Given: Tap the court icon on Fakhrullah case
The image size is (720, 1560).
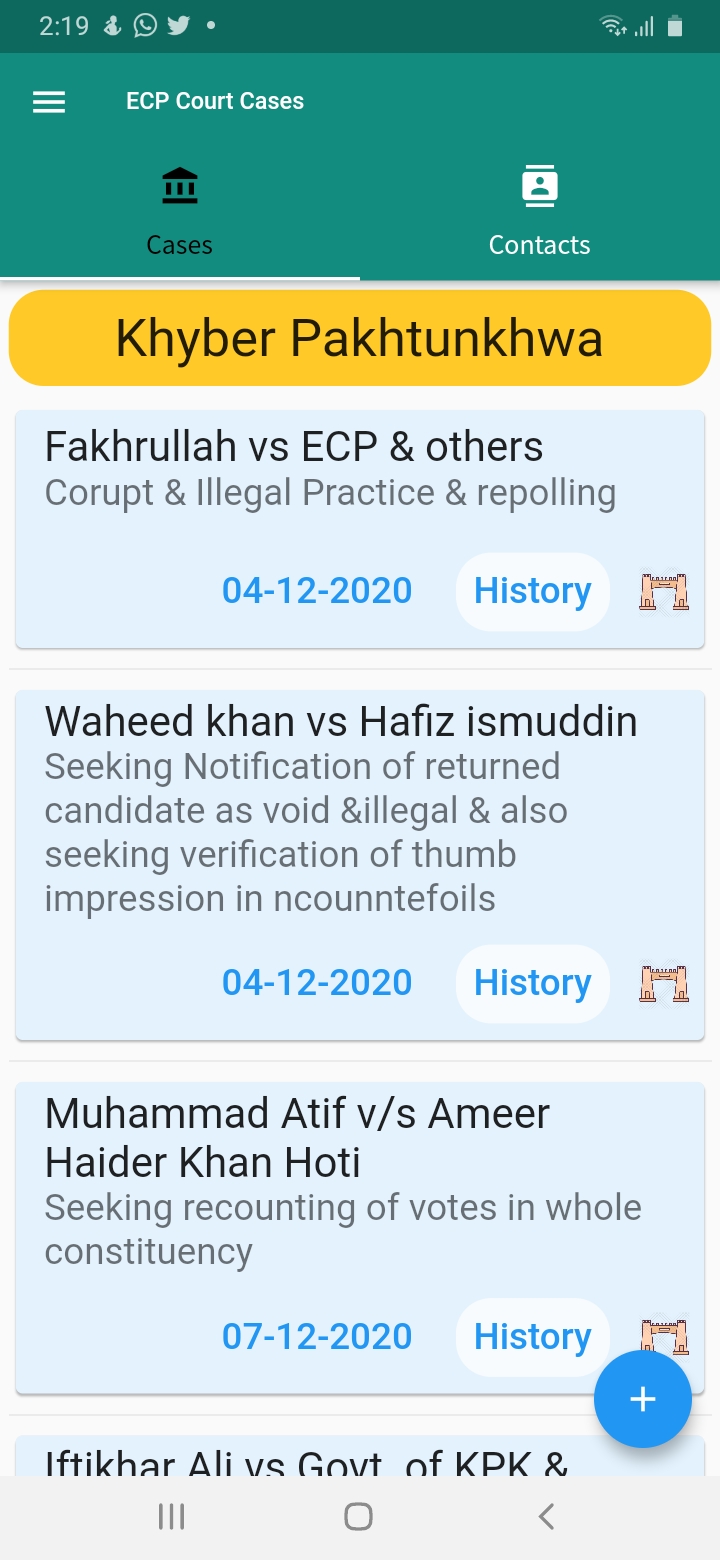Looking at the screenshot, I should (x=664, y=591).
